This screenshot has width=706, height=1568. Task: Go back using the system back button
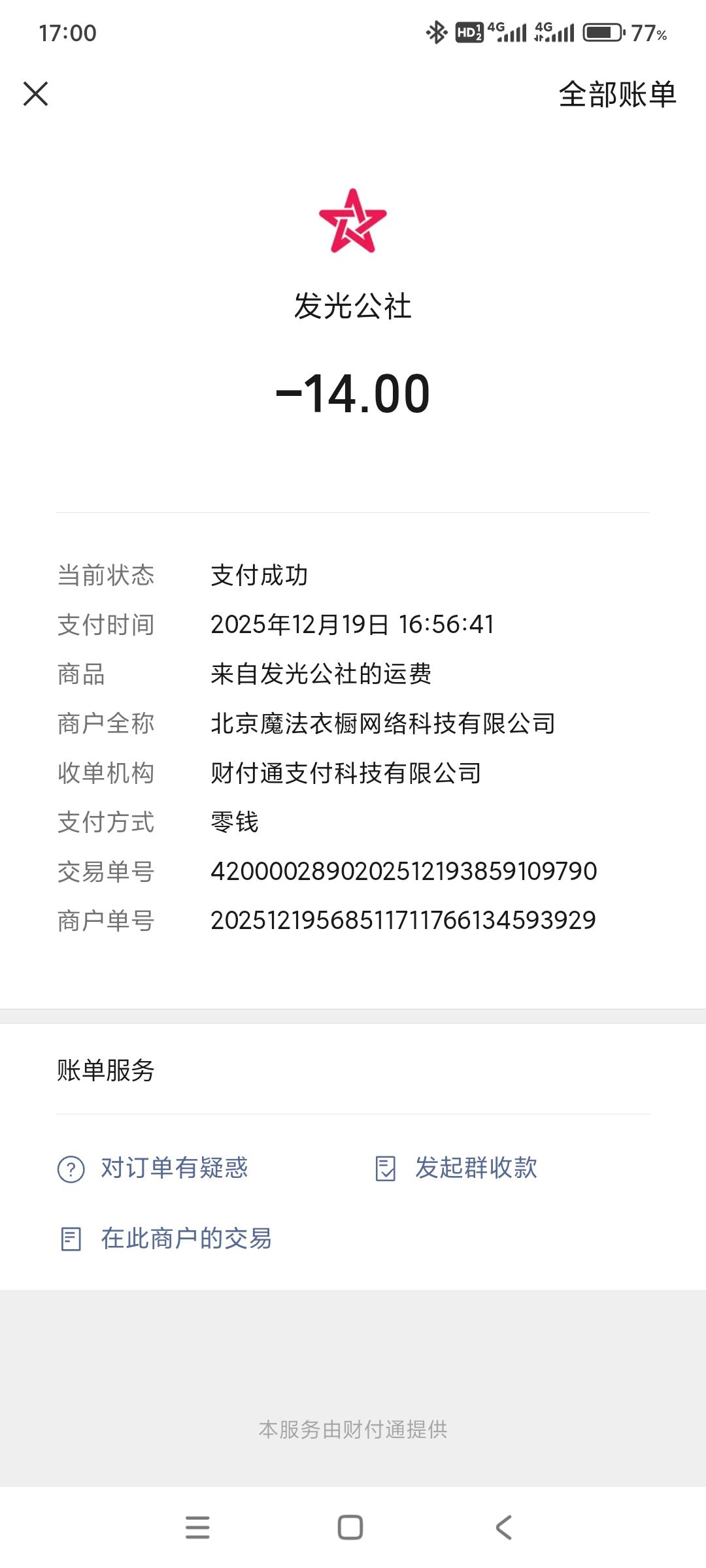pyautogui.click(x=503, y=1527)
